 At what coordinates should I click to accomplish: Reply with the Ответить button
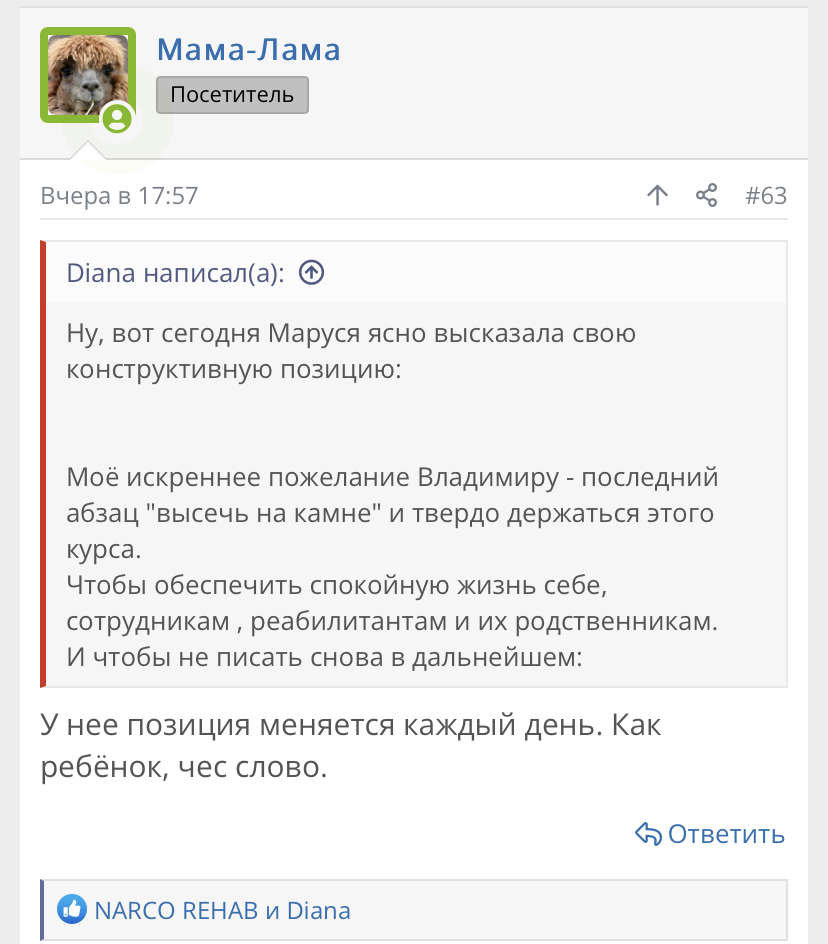click(710, 834)
